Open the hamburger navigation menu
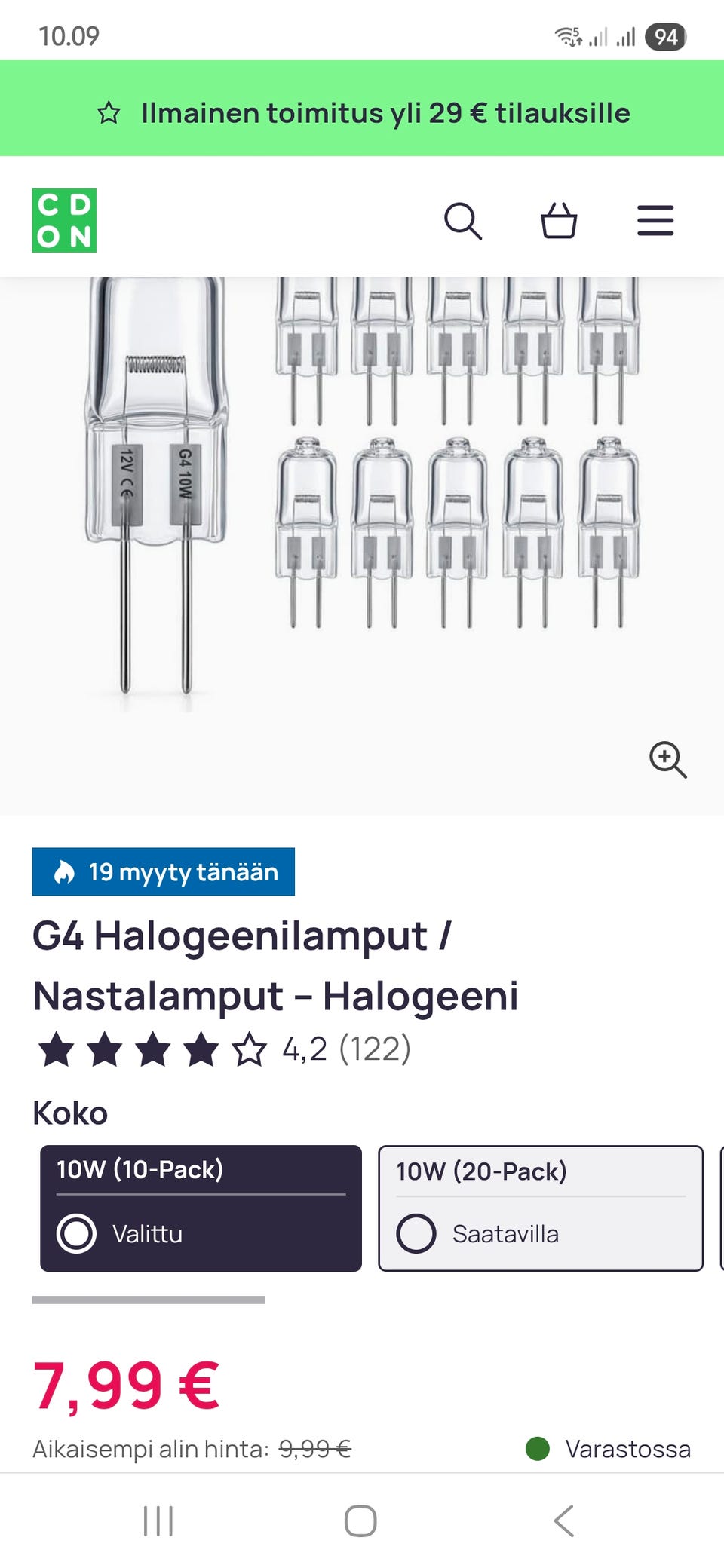Screen dimensions: 724x1568 click(655, 221)
